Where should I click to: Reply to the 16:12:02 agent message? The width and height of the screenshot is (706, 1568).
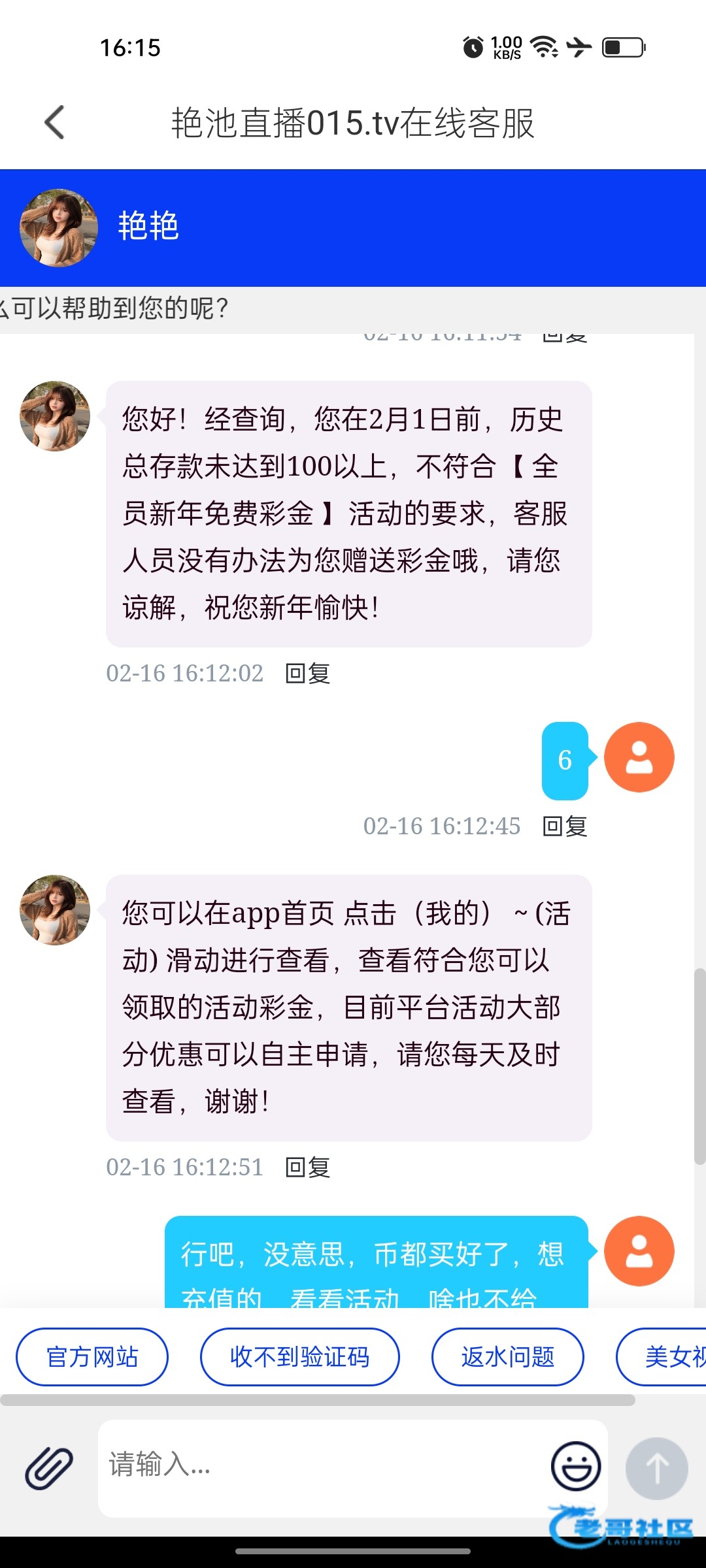coord(308,673)
